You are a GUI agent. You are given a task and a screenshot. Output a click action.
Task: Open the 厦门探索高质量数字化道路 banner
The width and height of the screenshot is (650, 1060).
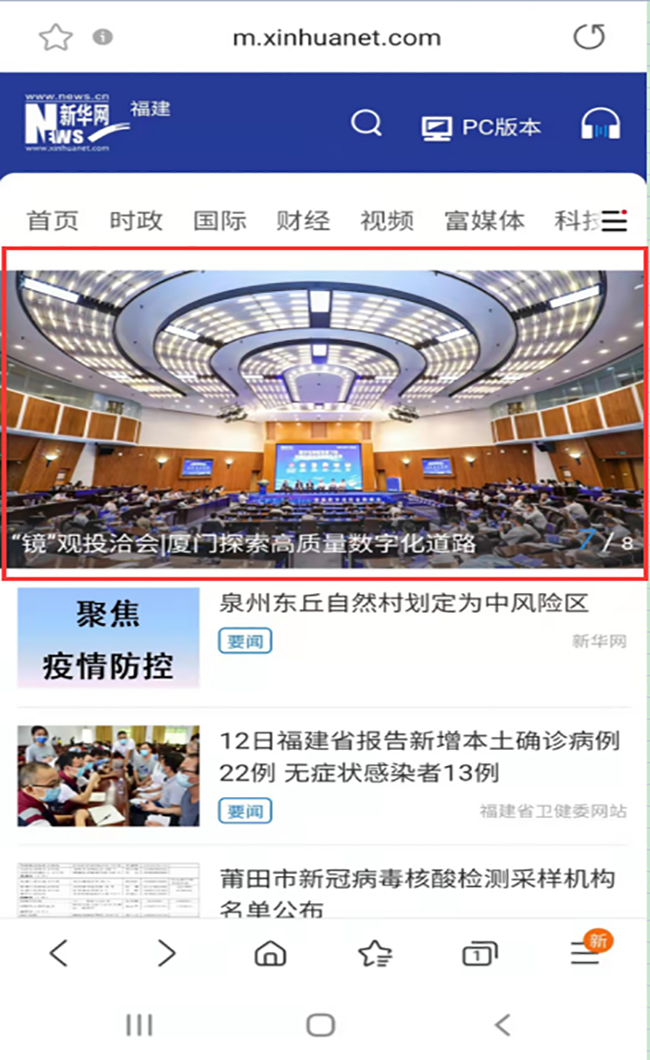[324, 412]
